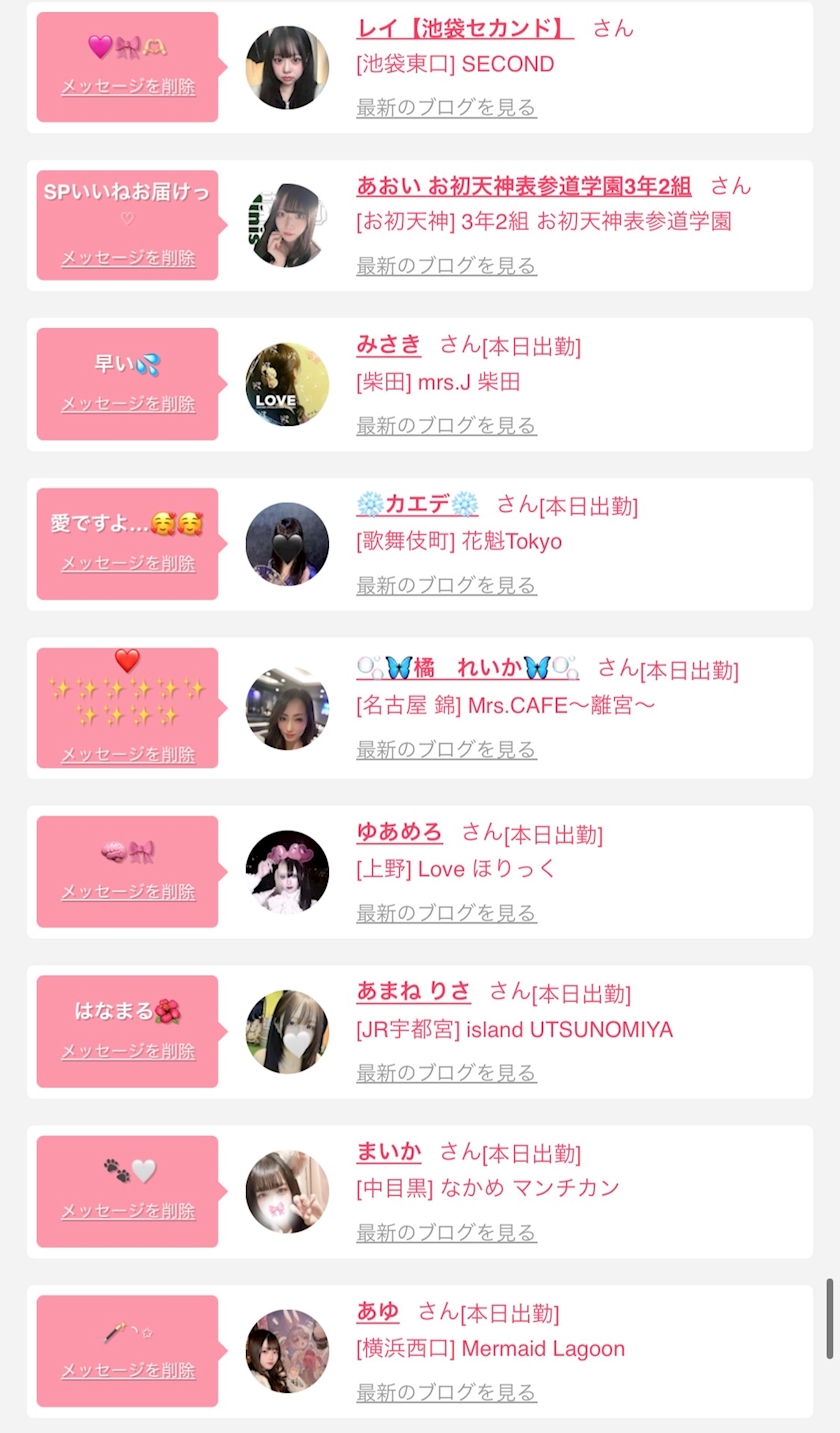Tap カエデ's profile photo
This screenshot has height=1433, width=840.
(x=287, y=544)
